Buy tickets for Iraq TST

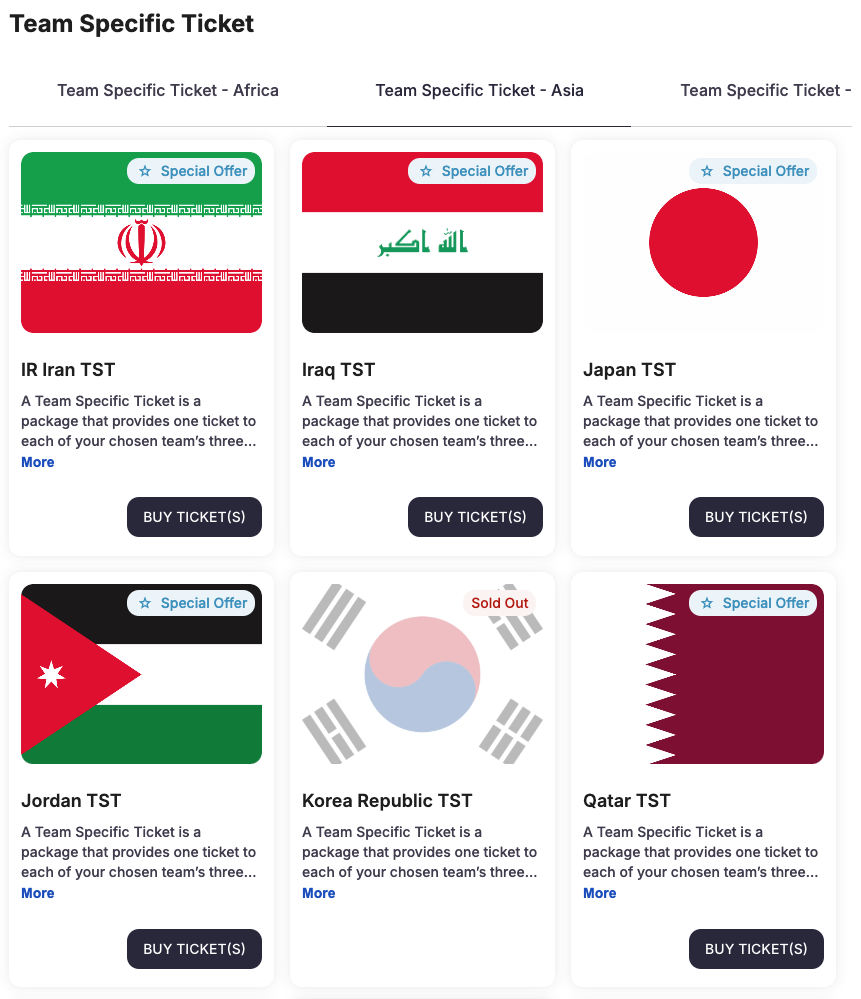click(475, 517)
